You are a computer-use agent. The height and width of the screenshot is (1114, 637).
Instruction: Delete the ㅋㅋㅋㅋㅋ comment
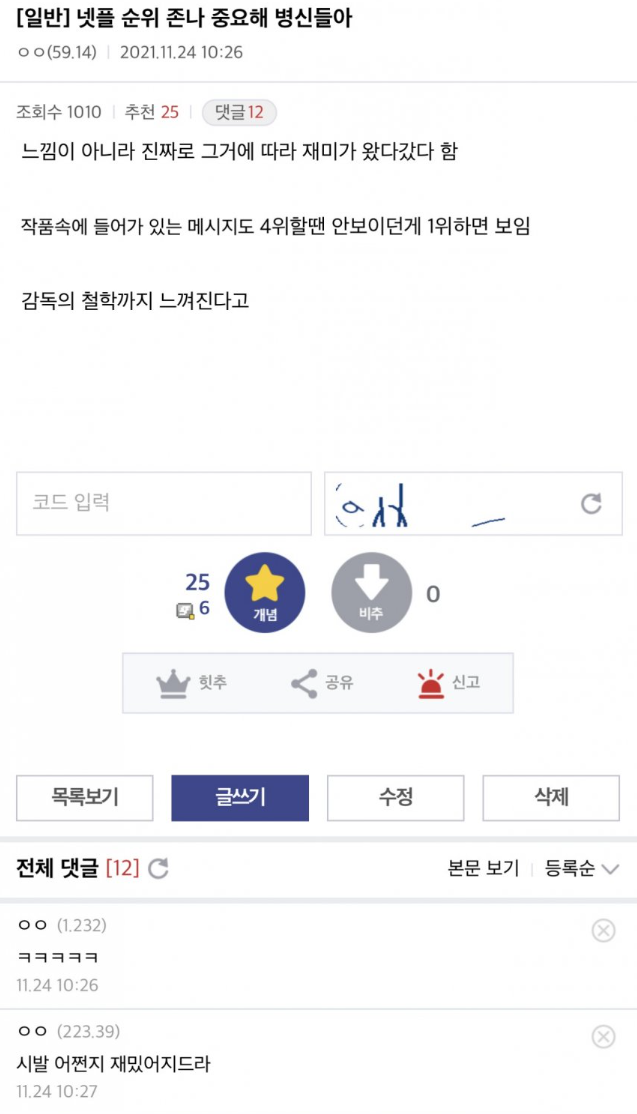[603, 931]
